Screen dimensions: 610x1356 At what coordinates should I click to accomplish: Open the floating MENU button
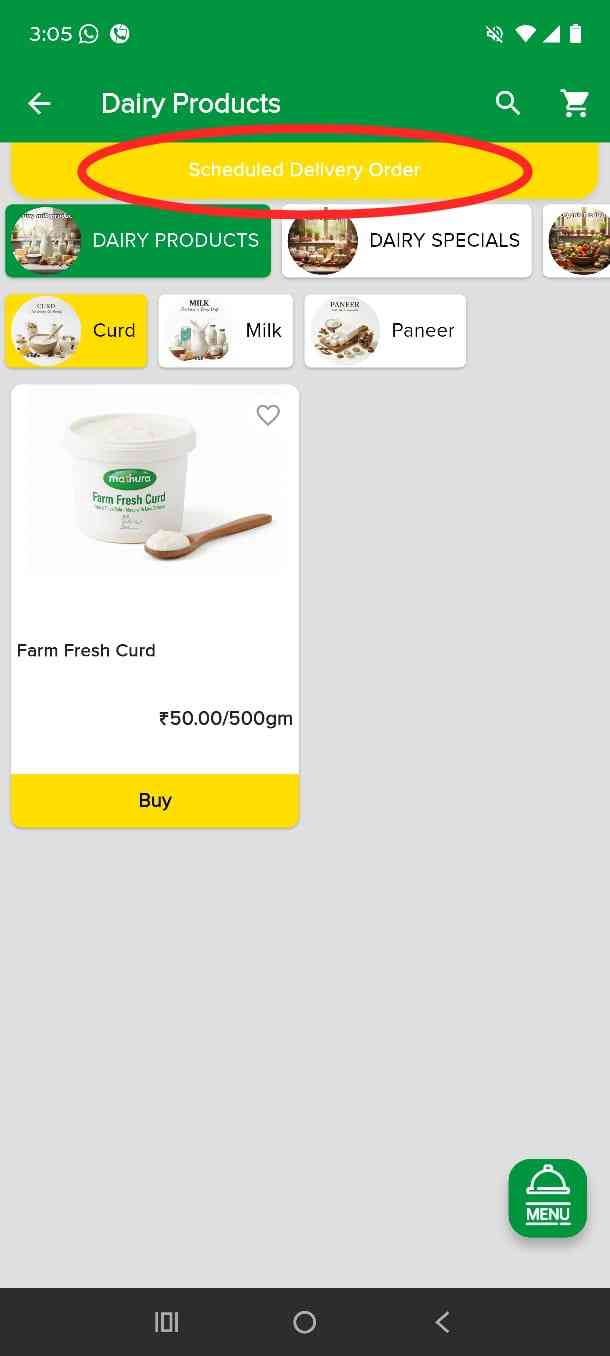547,1197
